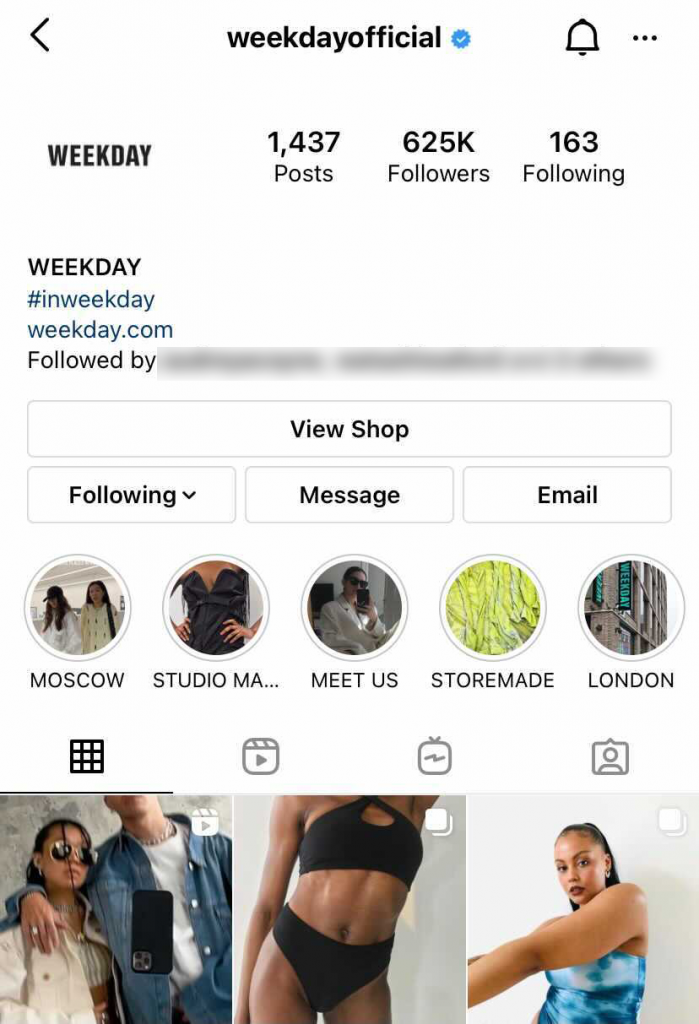
Task: Open the MOSCOW story highlight
Action: point(77,608)
